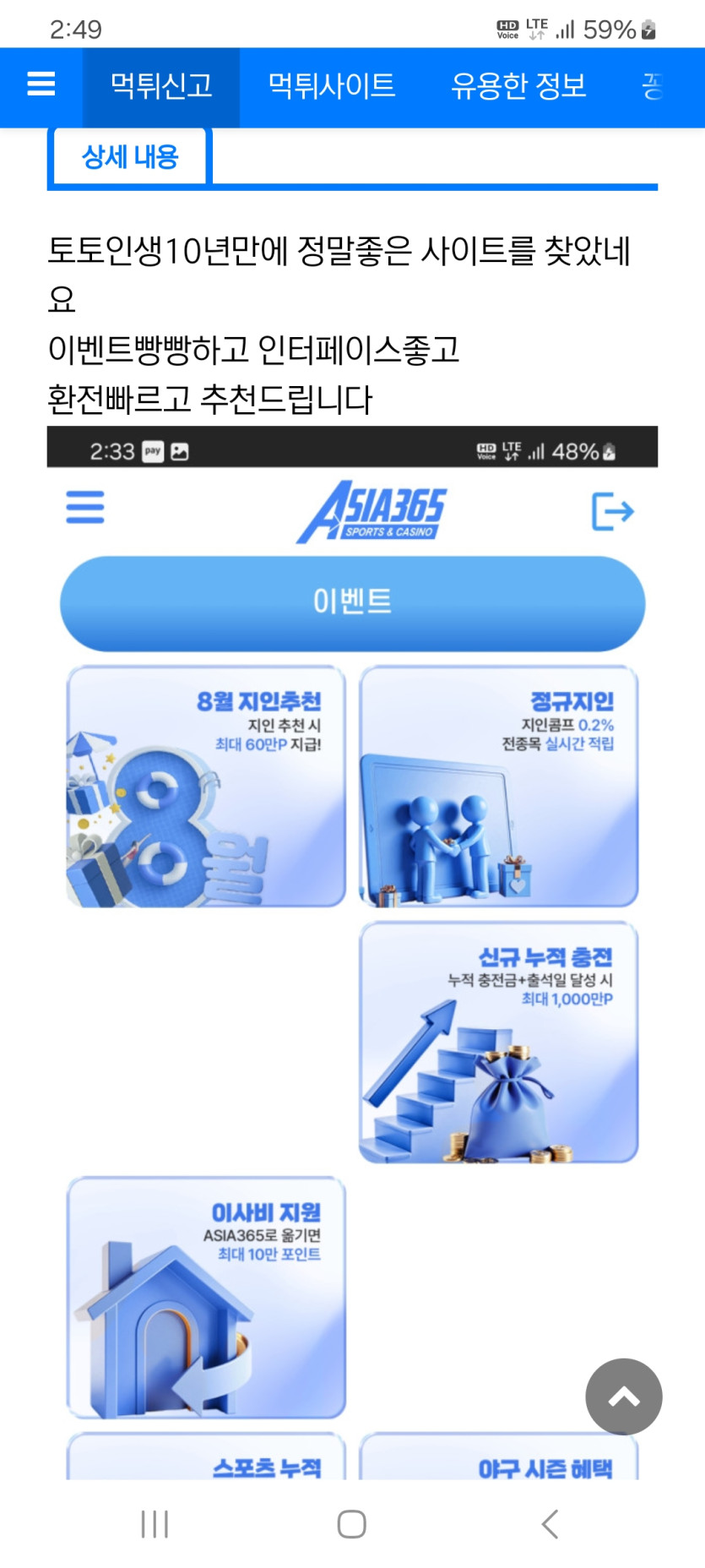Viewport: 705px width, 1568px height.
Task: Go back with the system back button
Action: click(550, 1524)
